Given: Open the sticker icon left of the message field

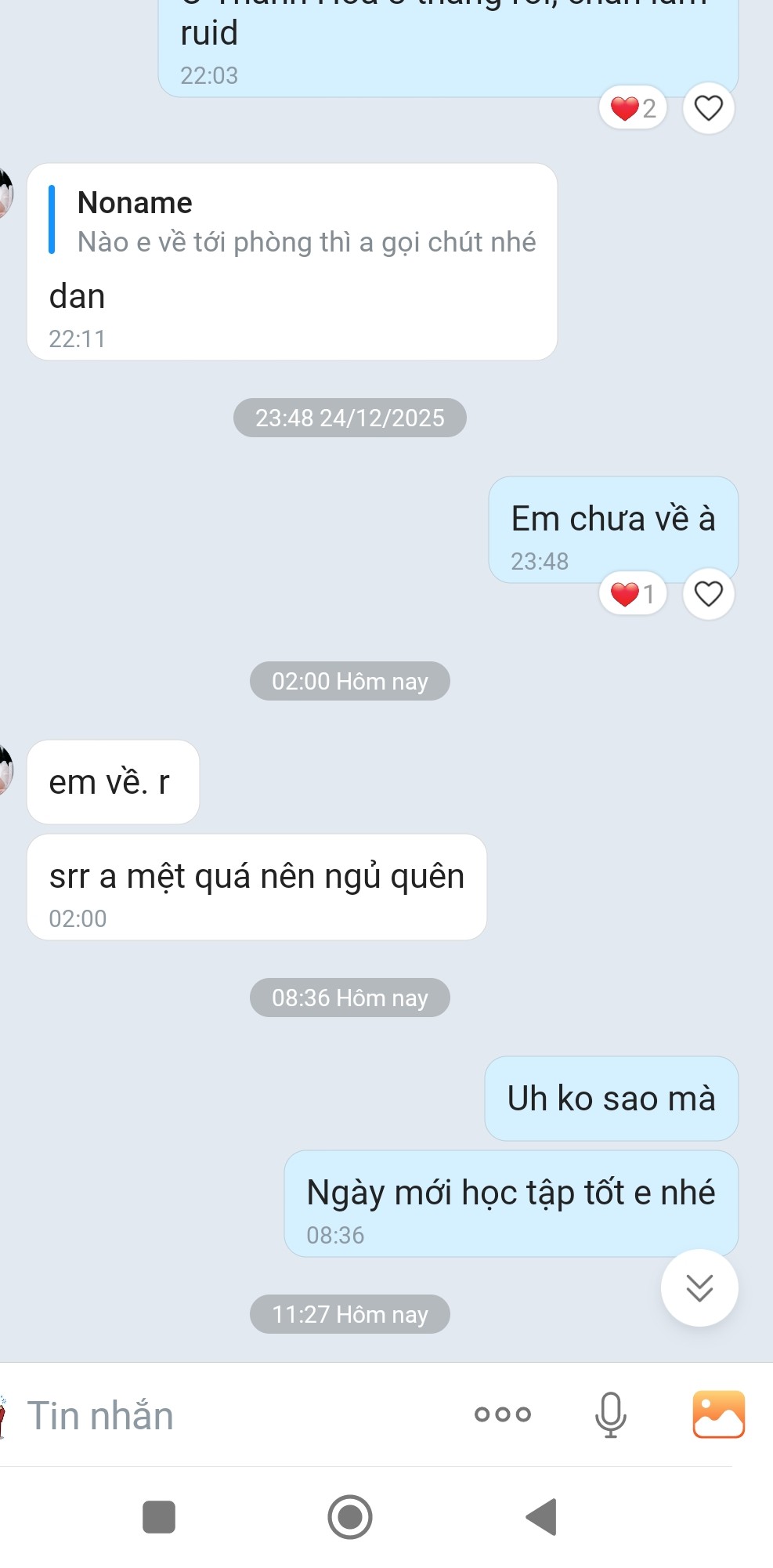Looking at the screenshot, I should [5, 1417].
